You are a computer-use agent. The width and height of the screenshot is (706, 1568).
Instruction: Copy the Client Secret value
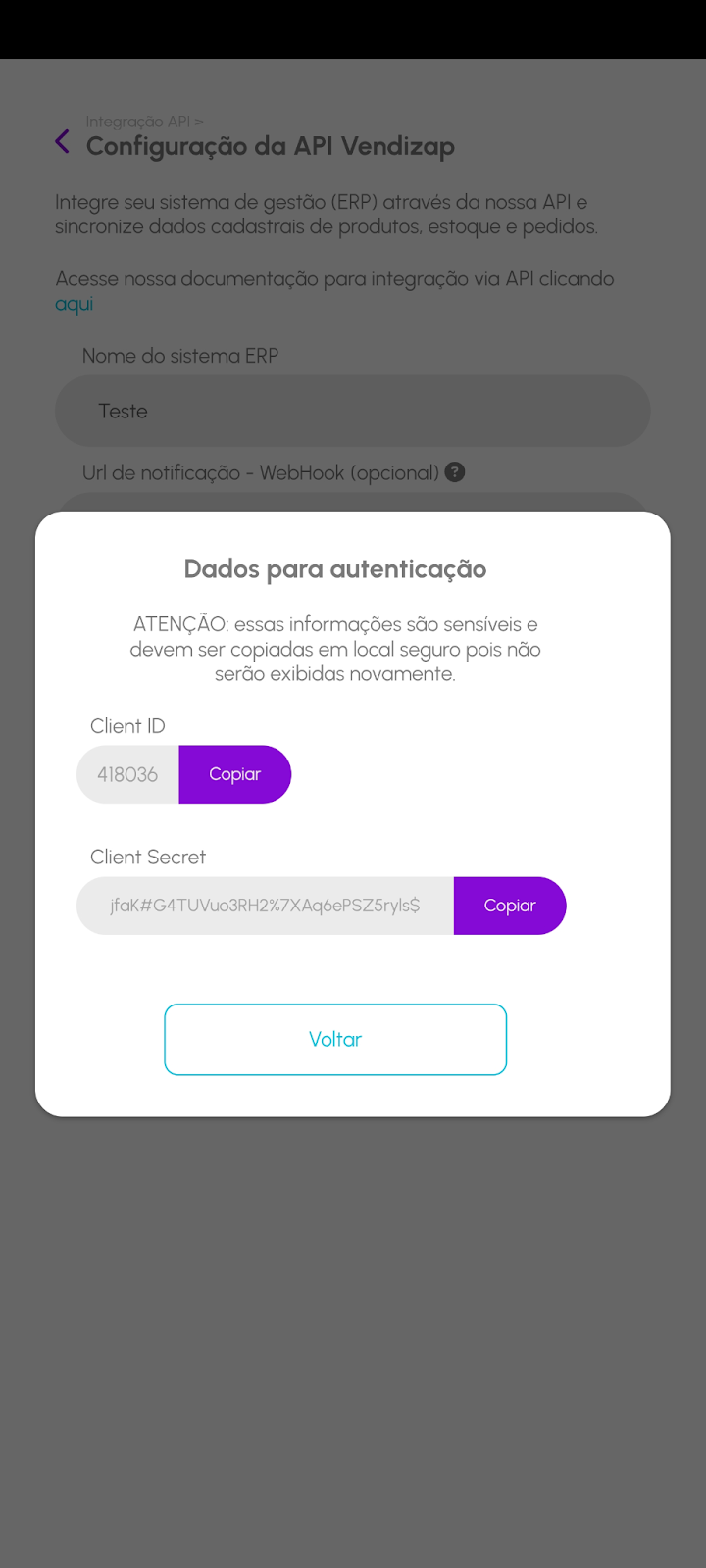coord(509,906)
